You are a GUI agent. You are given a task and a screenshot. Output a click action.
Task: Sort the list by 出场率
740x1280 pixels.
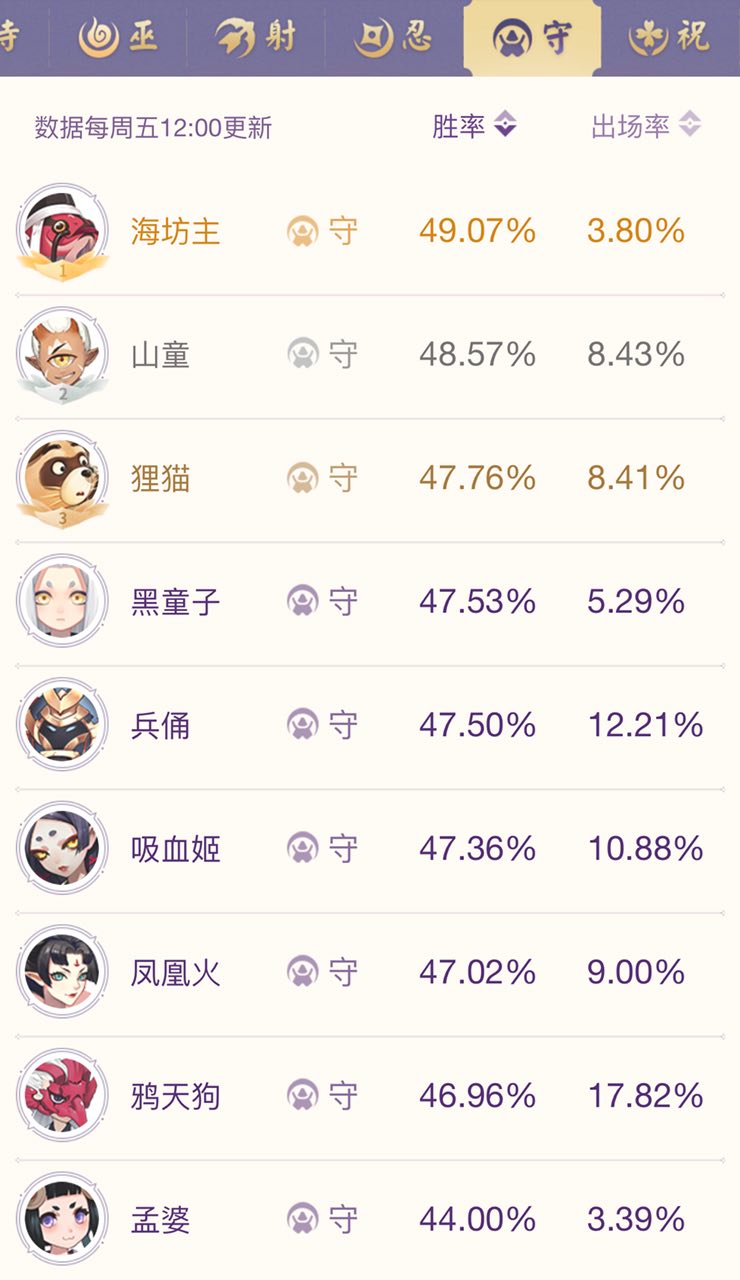coord(646,126)
